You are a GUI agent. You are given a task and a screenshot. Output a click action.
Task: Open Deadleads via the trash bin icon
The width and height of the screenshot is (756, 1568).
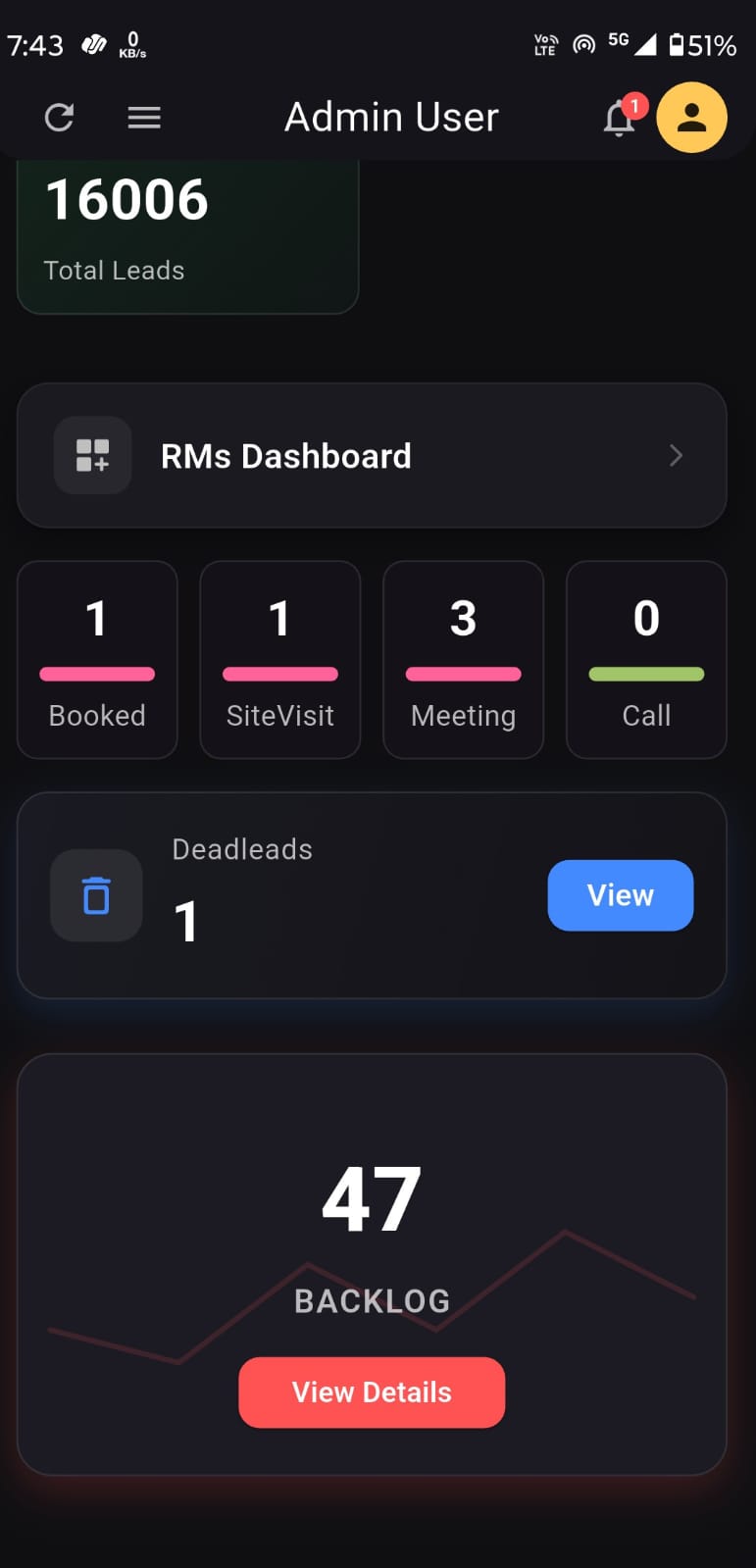pyautogui.click(x=95, y=894)
